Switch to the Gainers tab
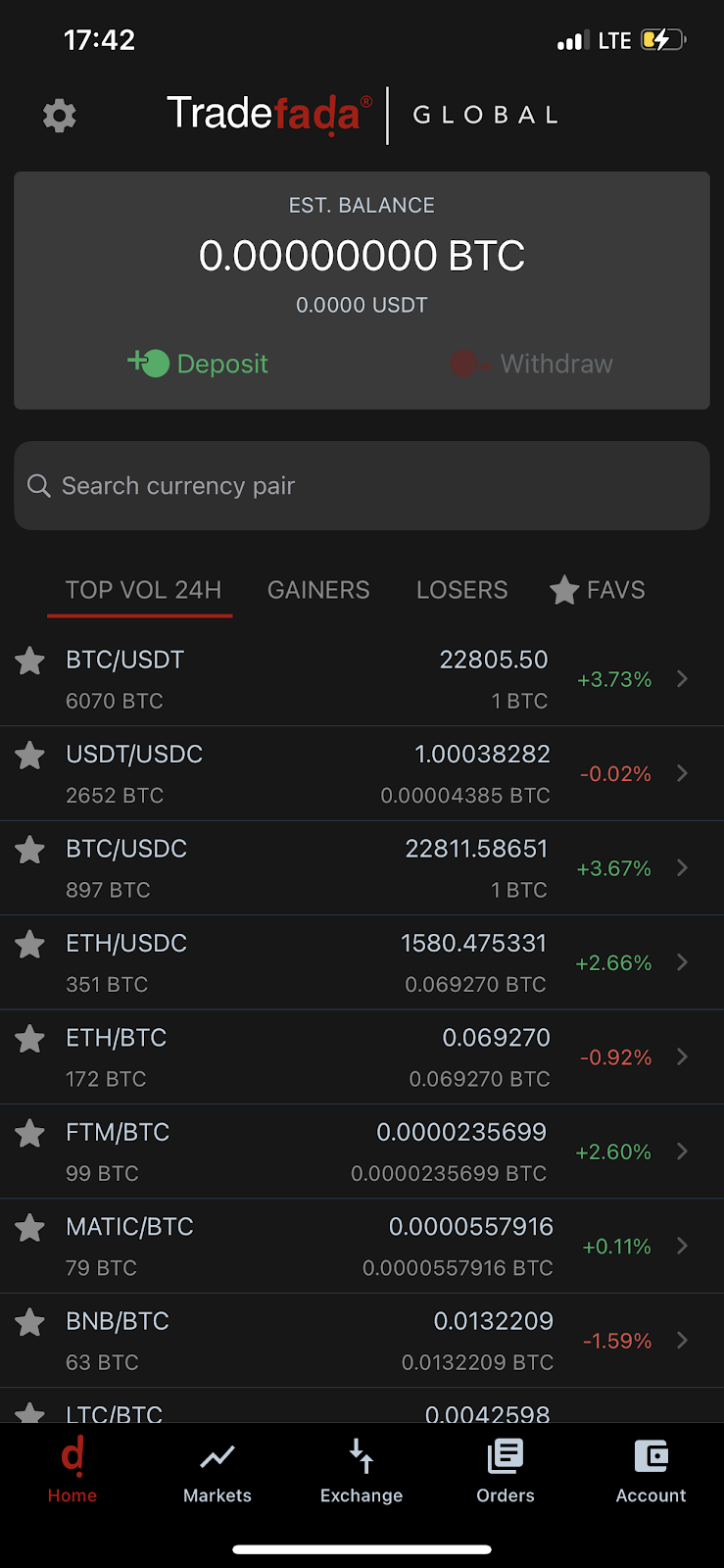The width and height of the screenshot is (724, 1568). click(318, 590)
